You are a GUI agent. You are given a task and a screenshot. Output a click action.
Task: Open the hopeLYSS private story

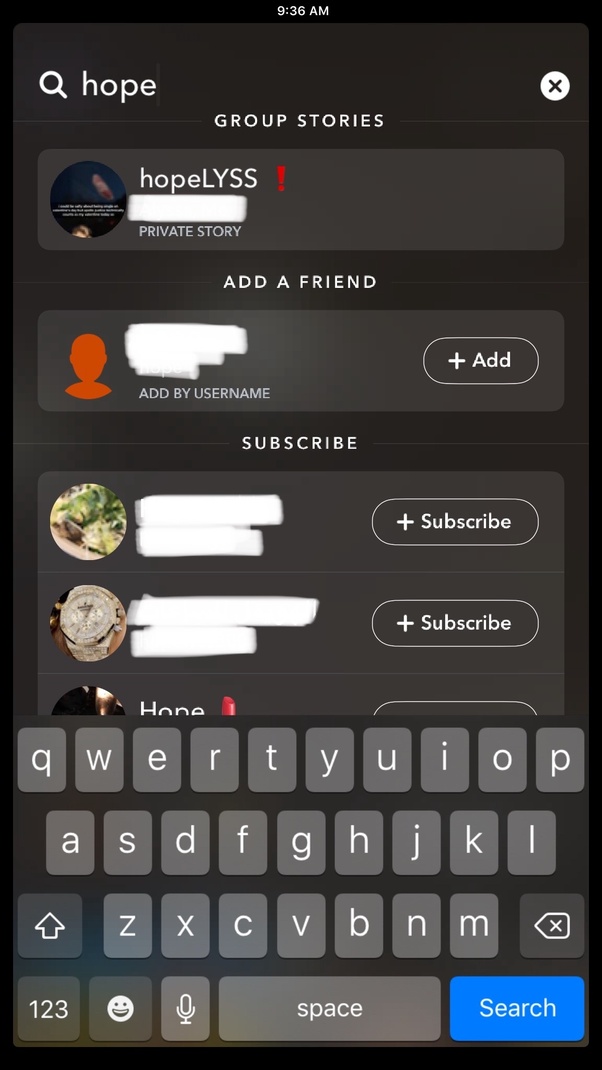click(x=300, y=199)
